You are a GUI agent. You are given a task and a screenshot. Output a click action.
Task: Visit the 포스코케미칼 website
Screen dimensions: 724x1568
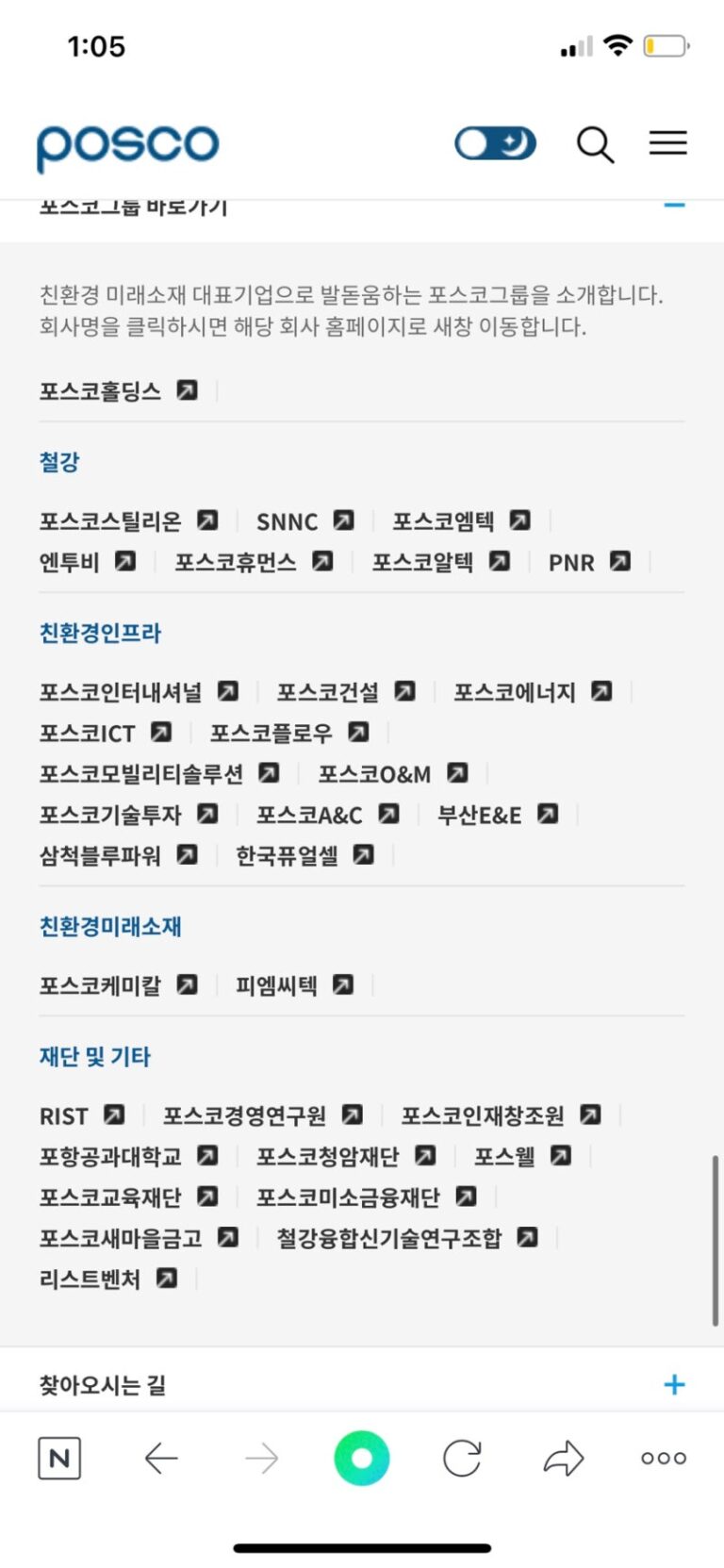coord(117,985)
